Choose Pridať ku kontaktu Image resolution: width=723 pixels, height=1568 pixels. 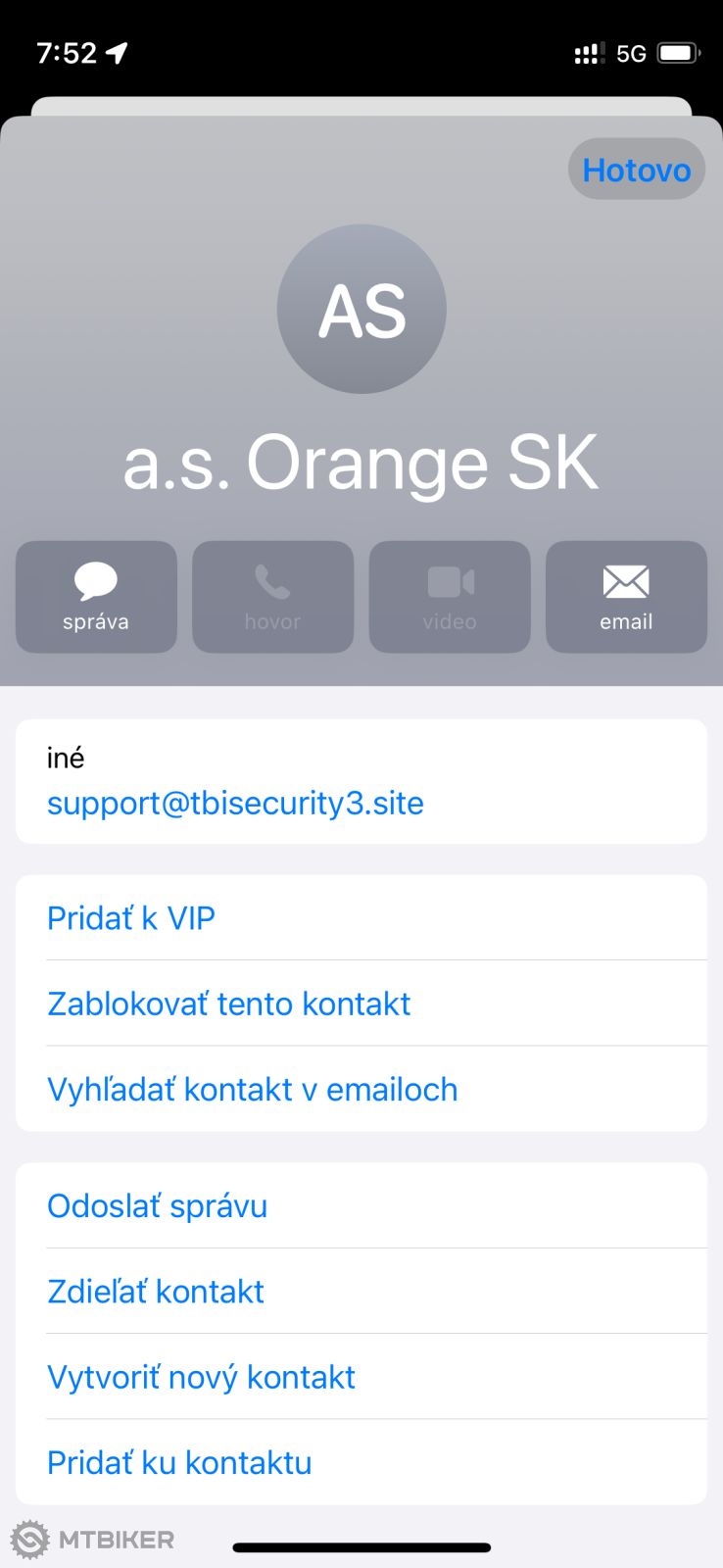coord(179,1462)
